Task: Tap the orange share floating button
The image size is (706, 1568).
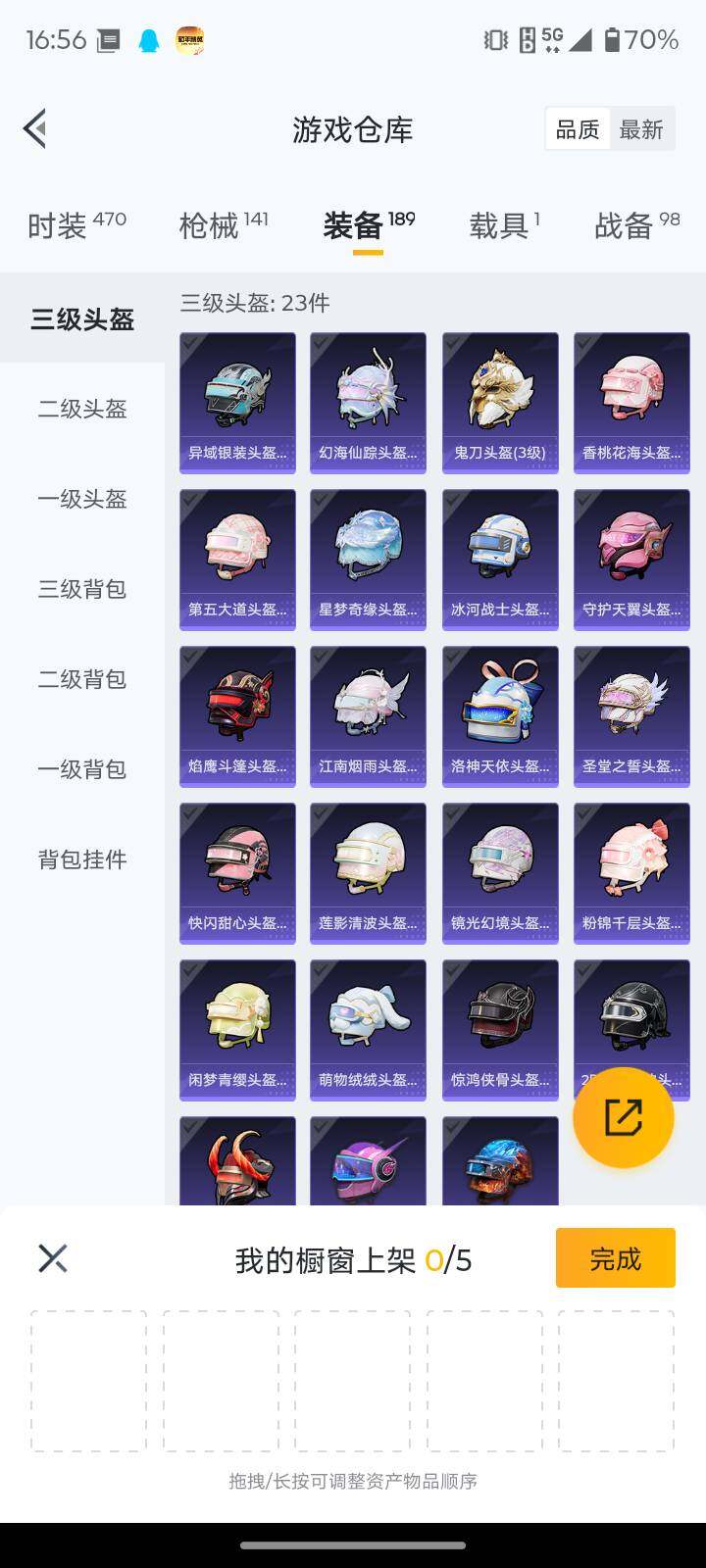Action: point(623,1117)
